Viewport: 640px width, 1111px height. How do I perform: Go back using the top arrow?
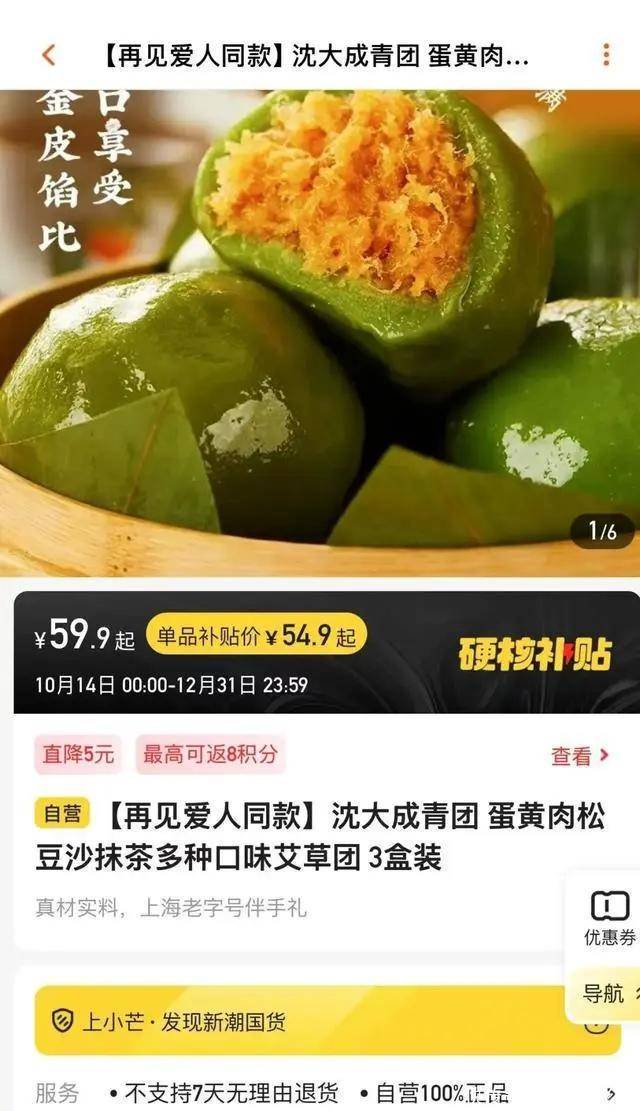[x=48, y=56]
